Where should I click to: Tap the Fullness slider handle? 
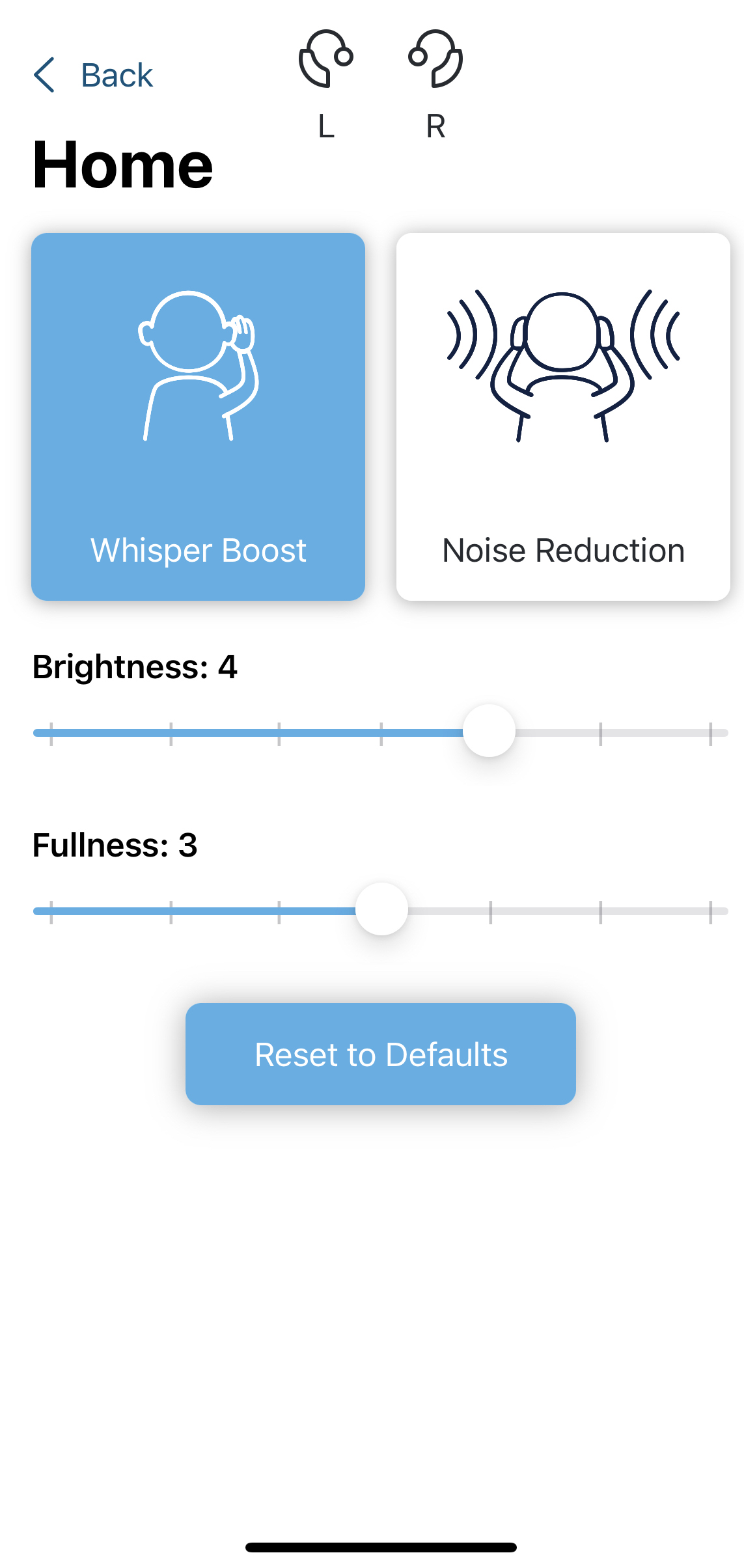point(382,909)
